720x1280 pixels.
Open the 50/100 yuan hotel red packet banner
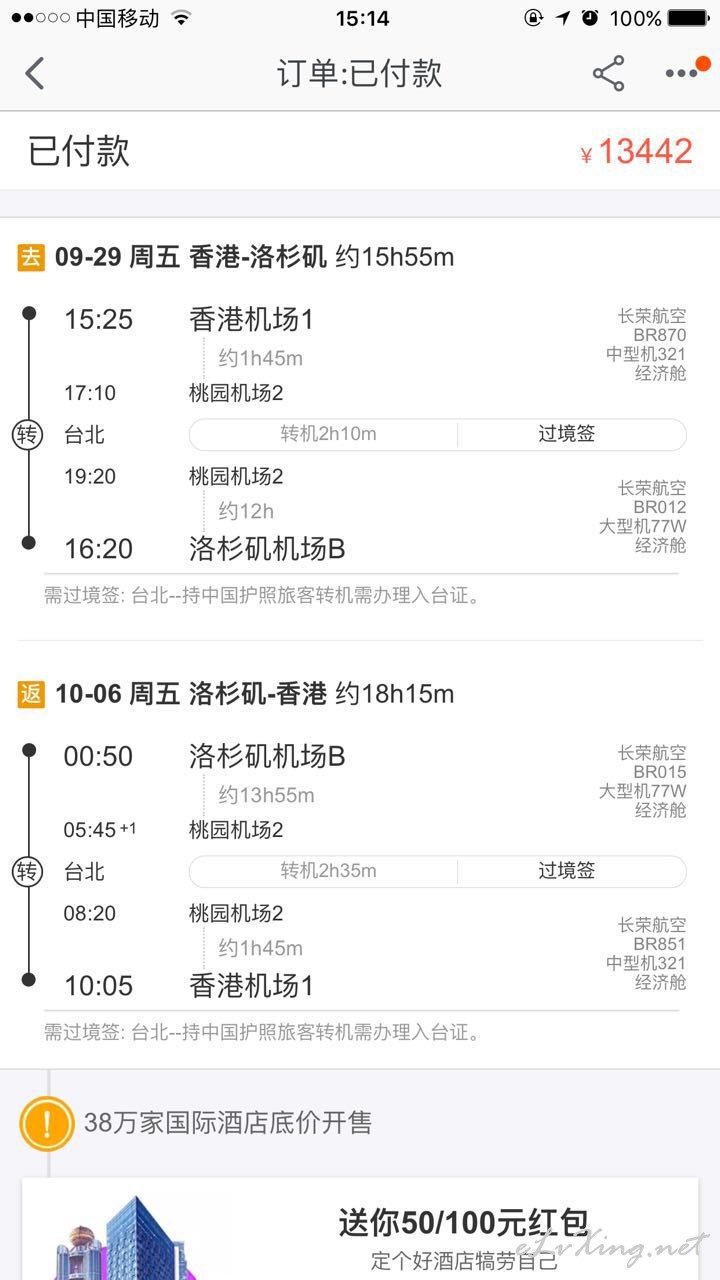tap(360, 1229)
